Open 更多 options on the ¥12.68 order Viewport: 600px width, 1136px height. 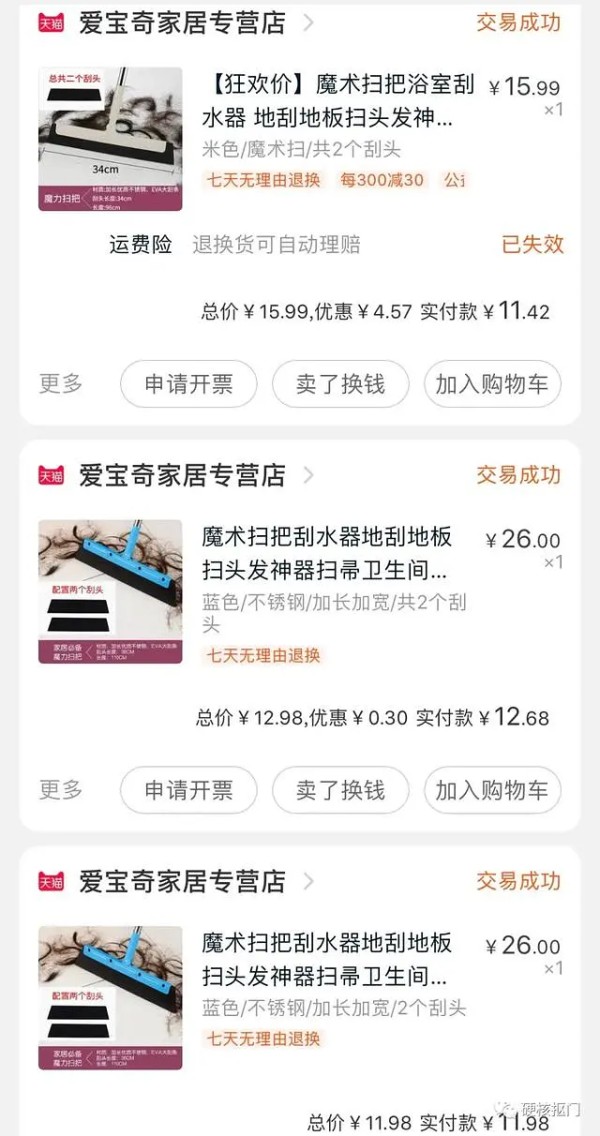pos(61,790)
